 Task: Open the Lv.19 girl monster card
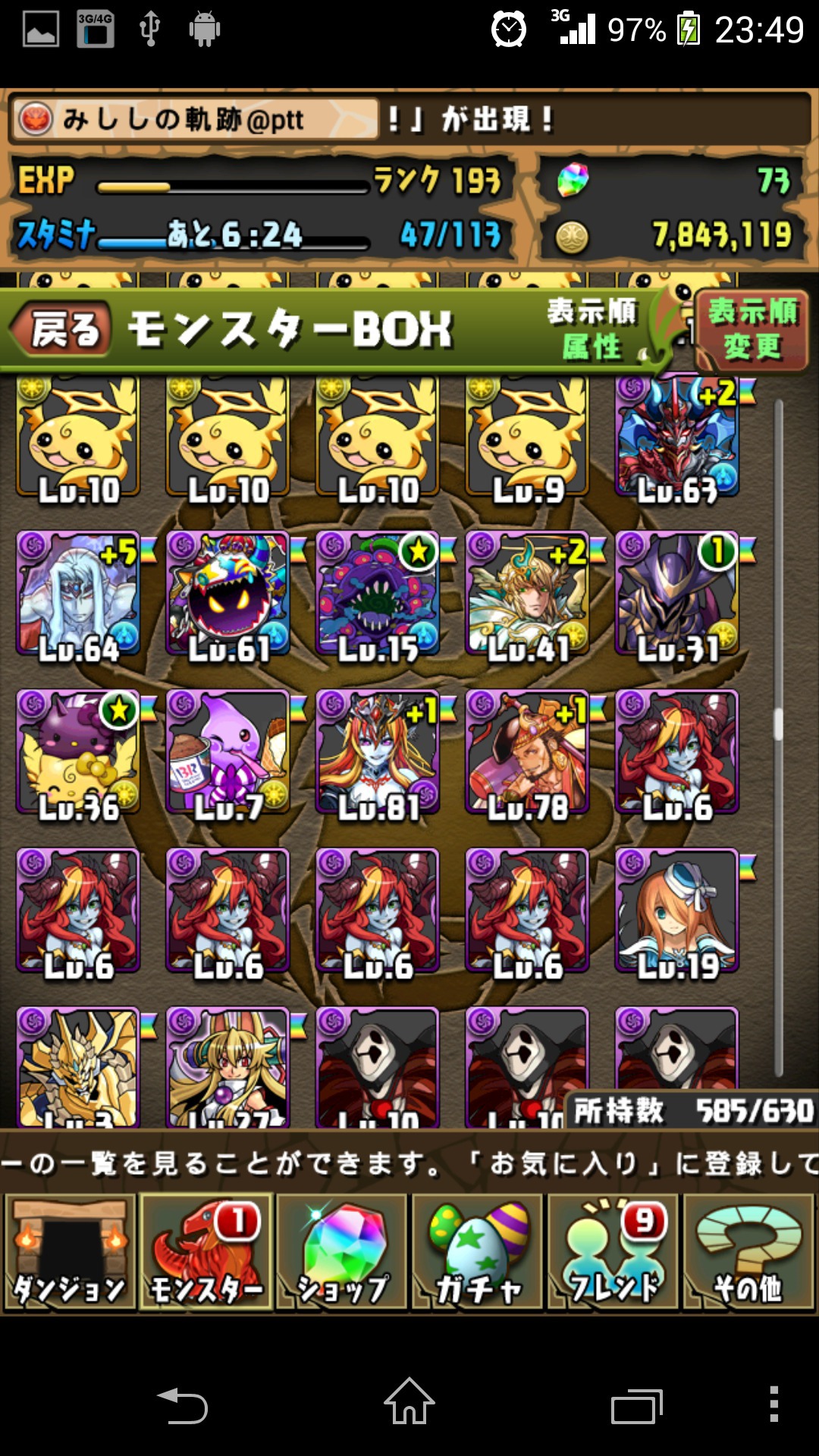click(x=677, y=912)
